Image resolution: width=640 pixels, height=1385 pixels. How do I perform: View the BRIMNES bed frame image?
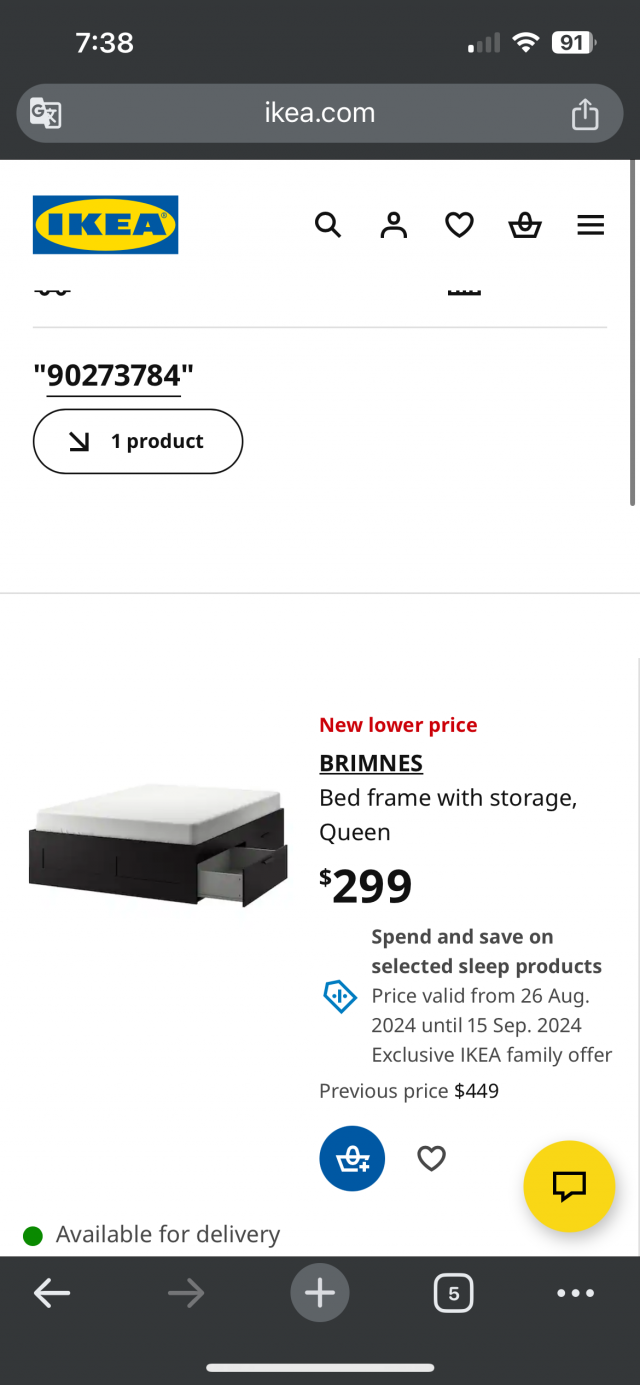[x=158, y=845]
